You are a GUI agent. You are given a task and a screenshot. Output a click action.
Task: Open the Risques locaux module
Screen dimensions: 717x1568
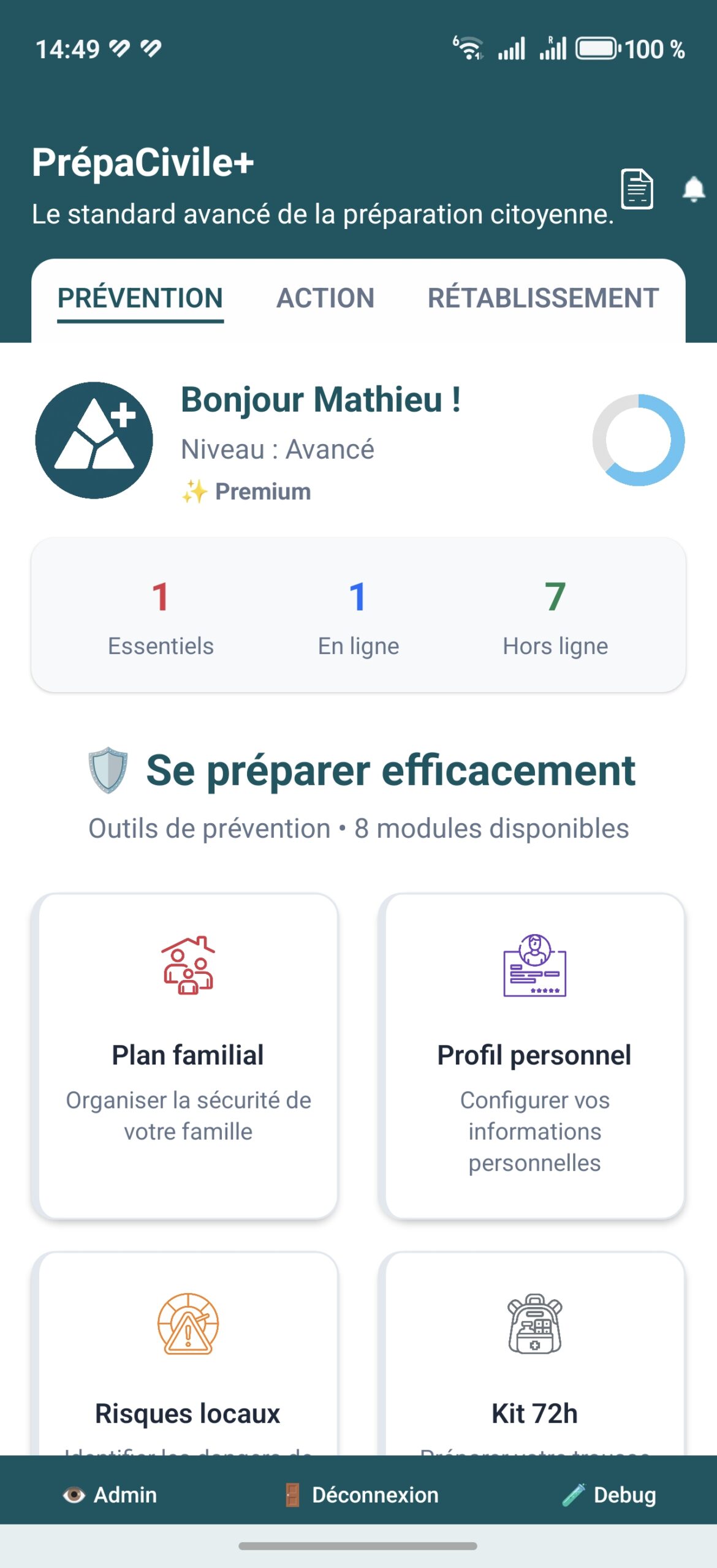coord(185,1354)
